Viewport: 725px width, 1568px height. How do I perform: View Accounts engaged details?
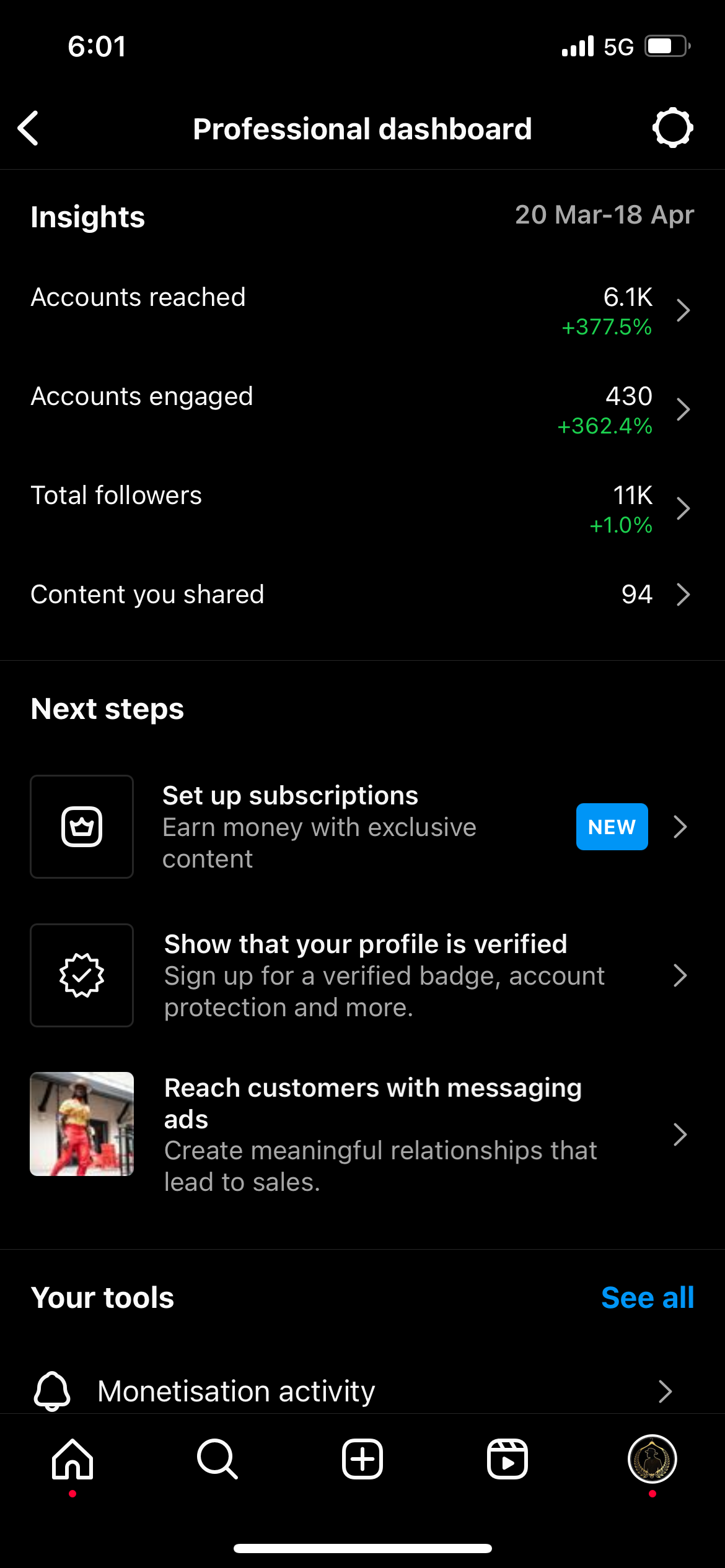[x=362, y=410]
